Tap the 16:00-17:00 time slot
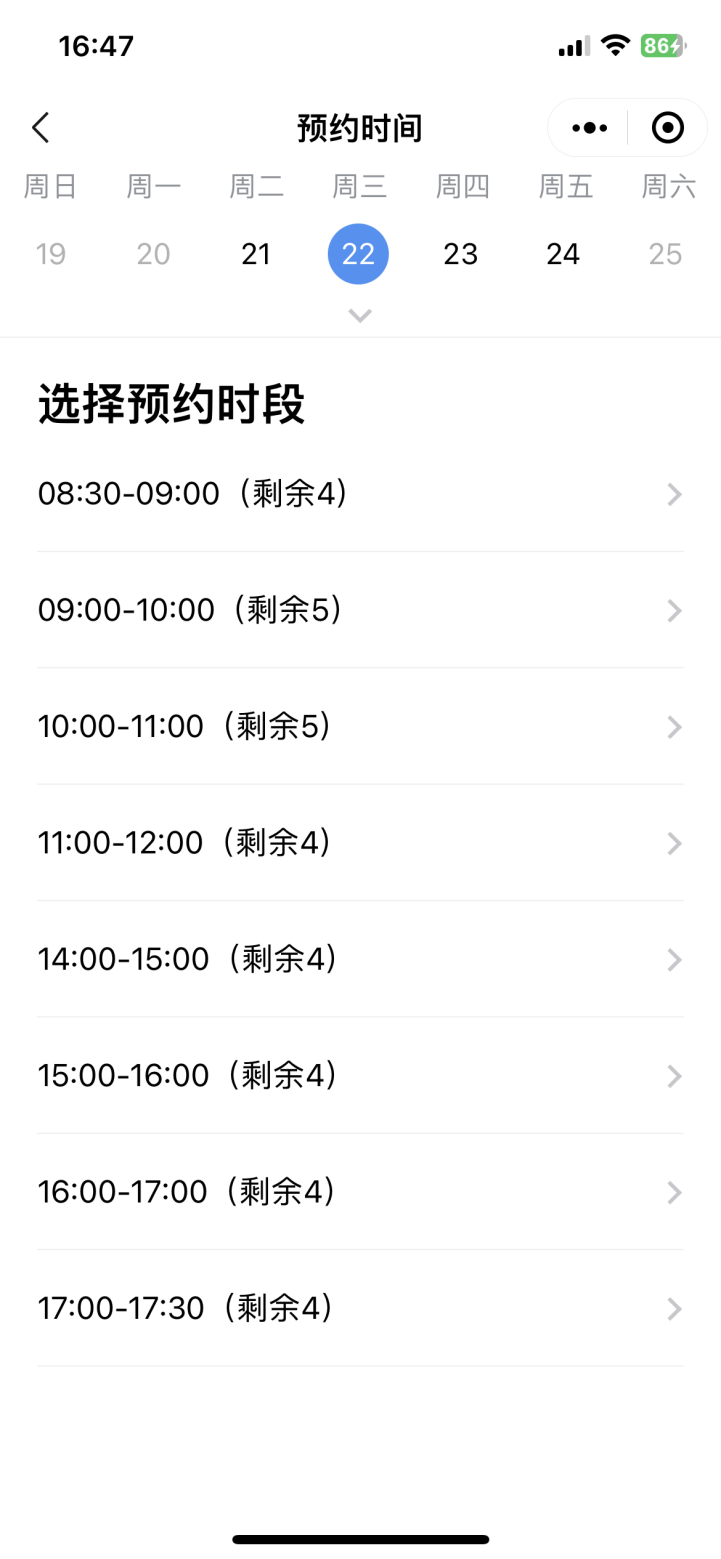This screenshot has height=1559, width=721. pos(360,1191)
